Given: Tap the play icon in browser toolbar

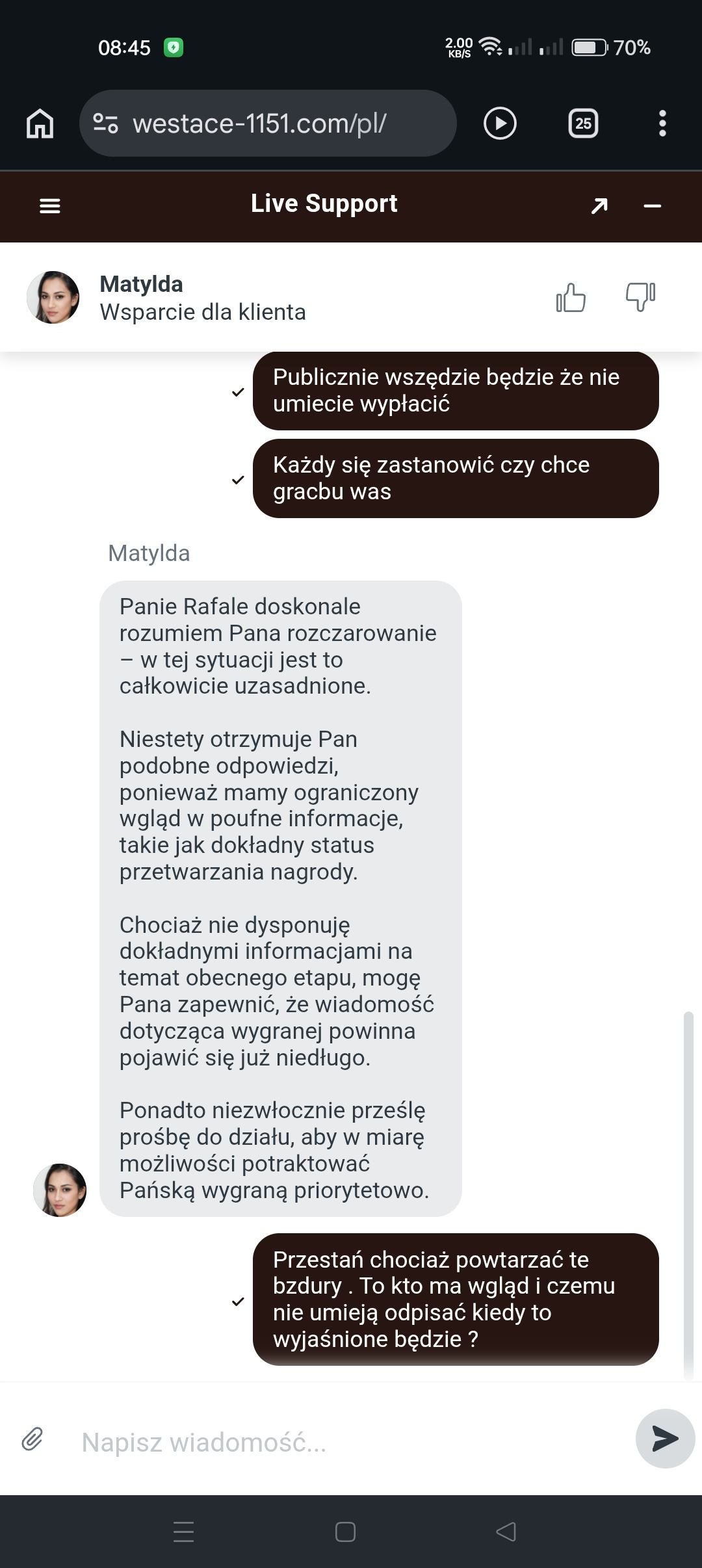Looking at the screenshot, I should point(500,124).
